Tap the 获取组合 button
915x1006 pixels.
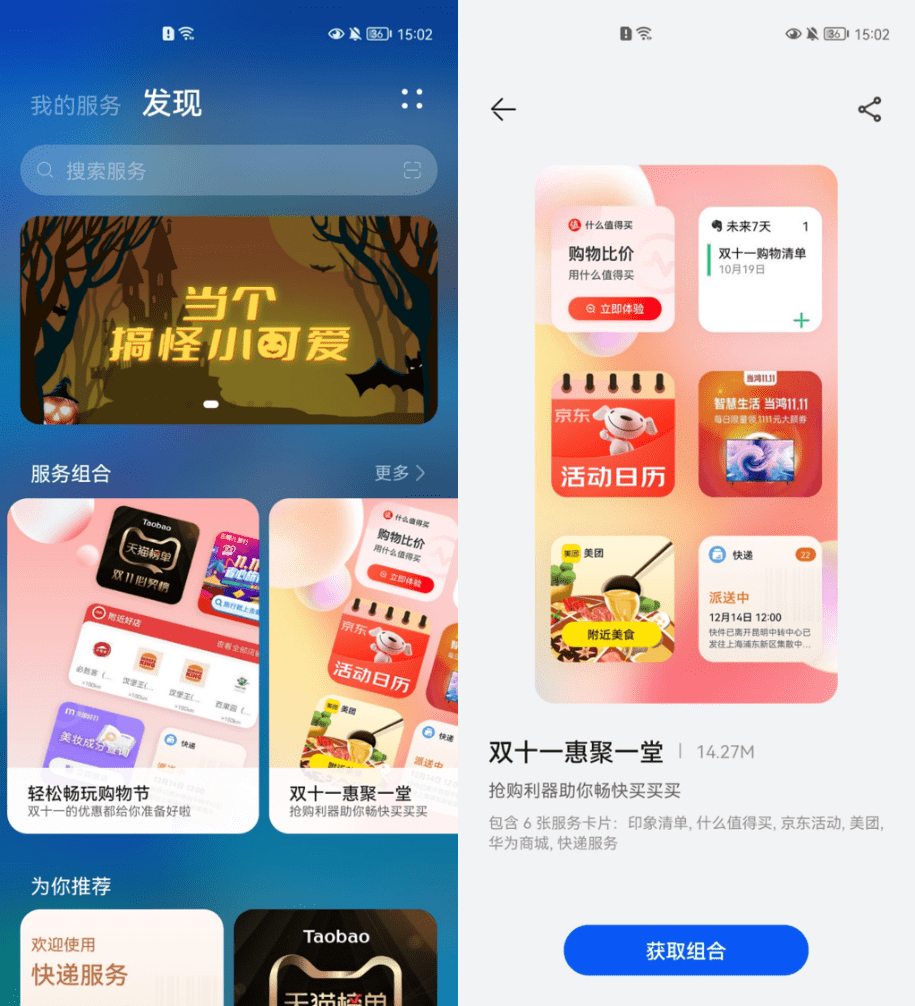pyautogui.click(x=685, y=950)
